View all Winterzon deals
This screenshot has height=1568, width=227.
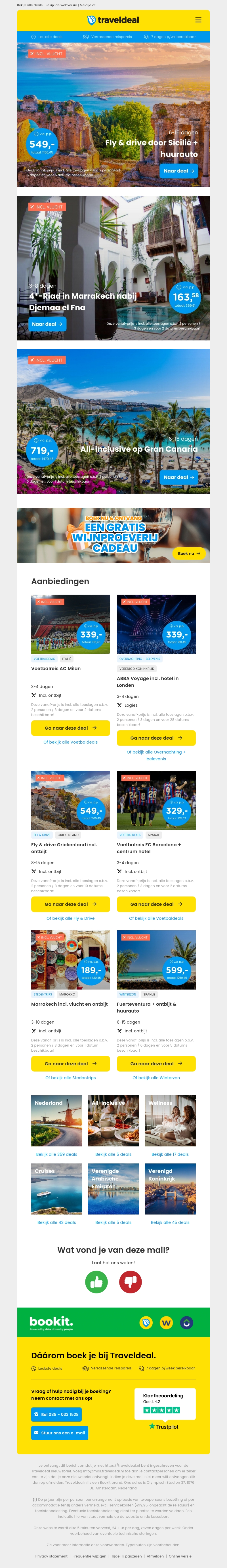coord(156,1077)
